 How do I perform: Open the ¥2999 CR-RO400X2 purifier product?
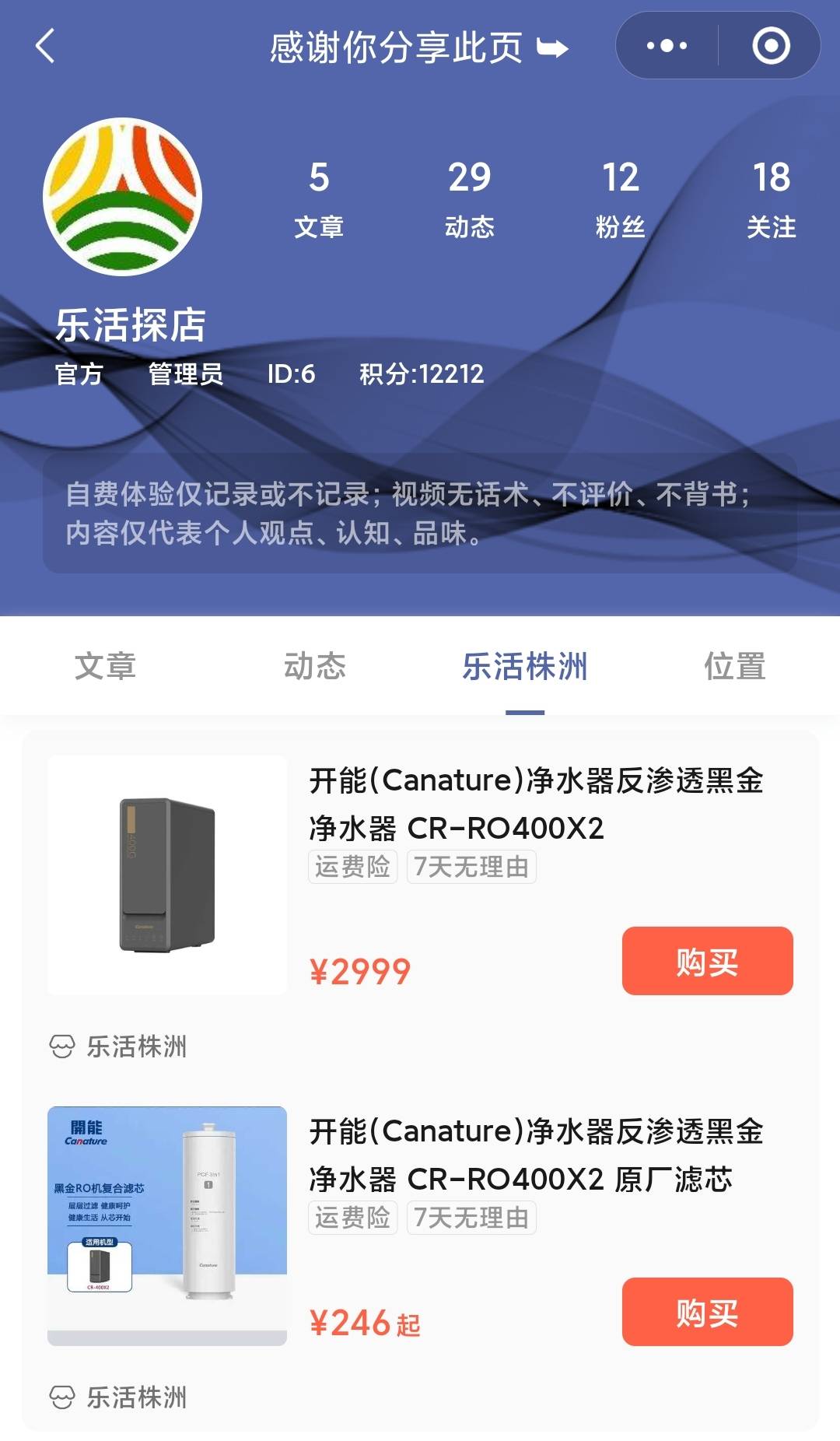pos(535,804)
